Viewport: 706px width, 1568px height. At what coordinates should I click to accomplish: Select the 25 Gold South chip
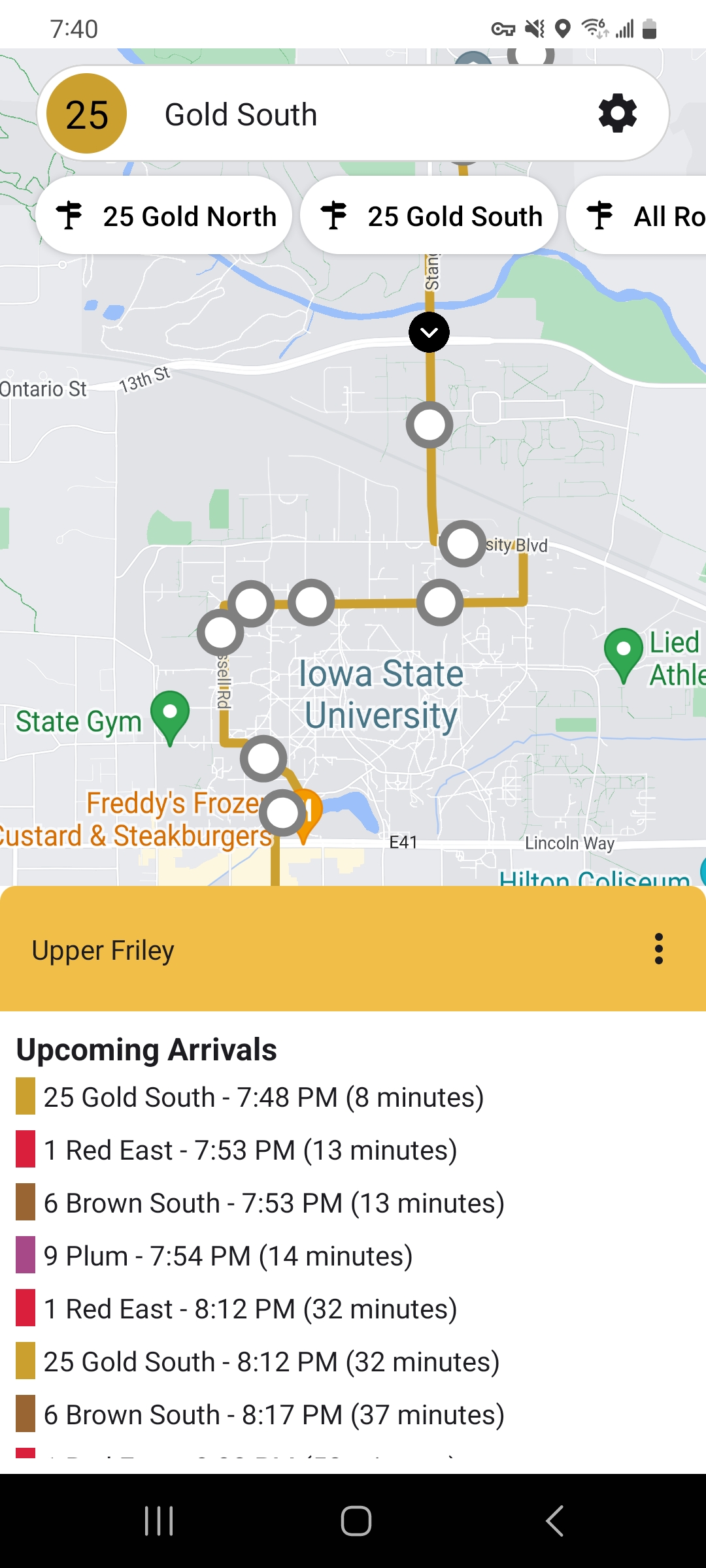[x=429, y=216]
